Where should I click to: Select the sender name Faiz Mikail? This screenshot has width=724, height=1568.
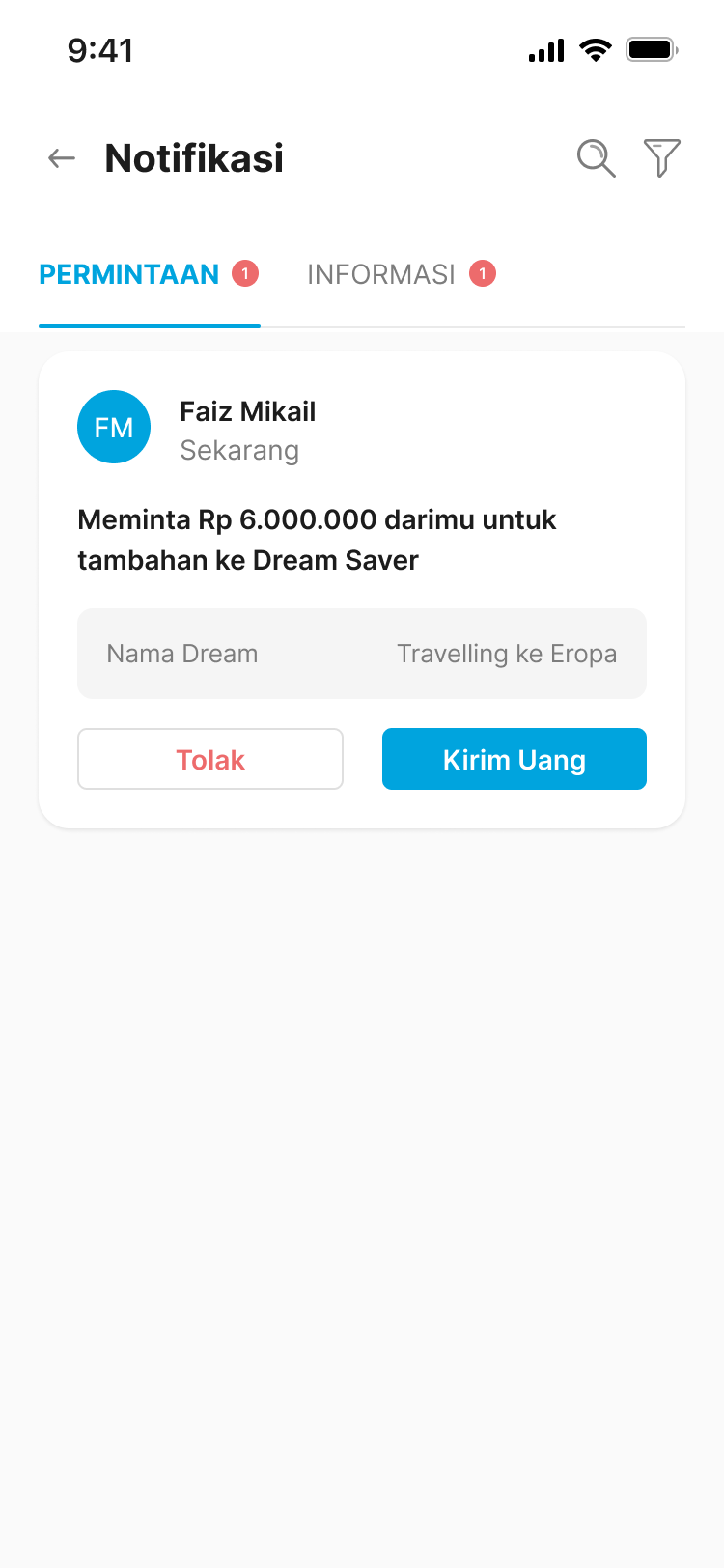click(x=247, y=410)
